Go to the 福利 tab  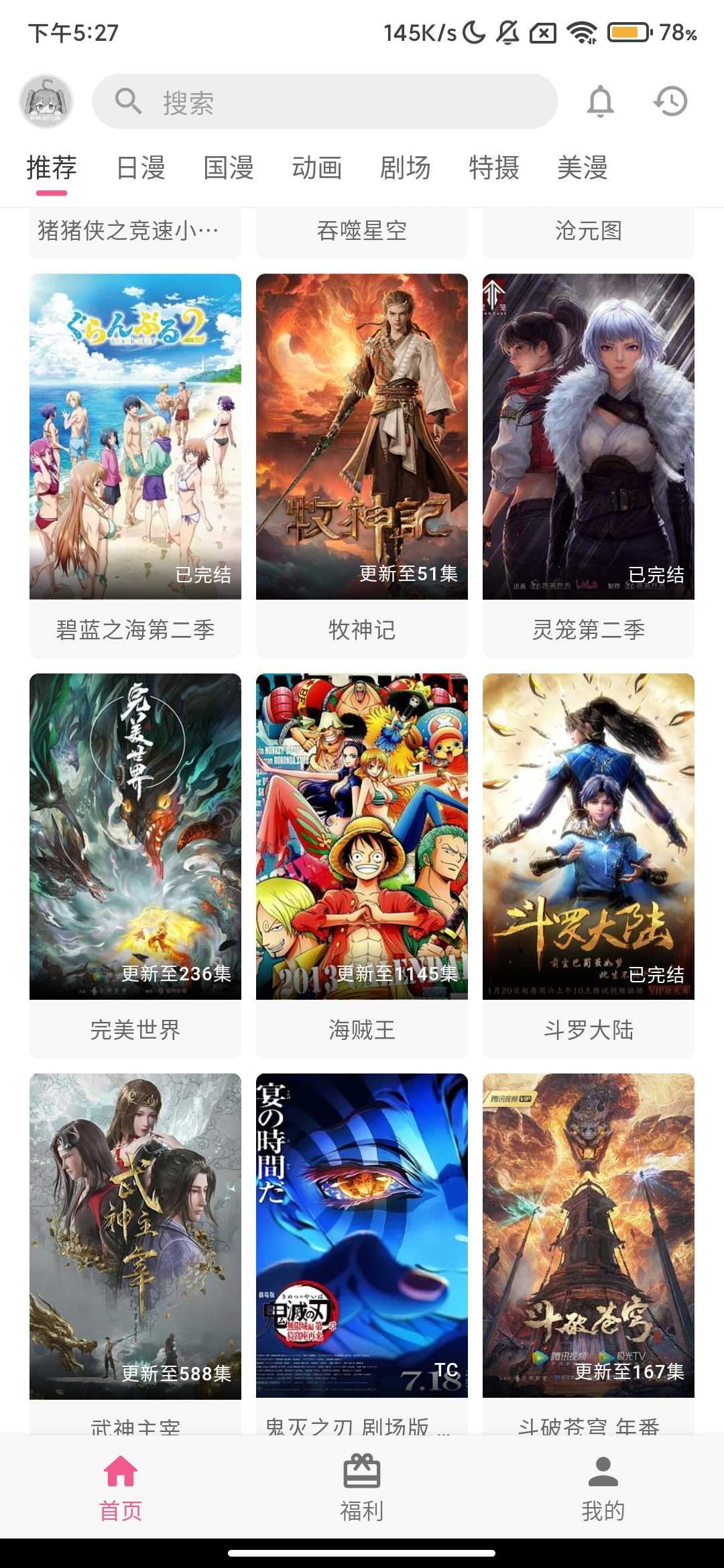[x=362, y=1488]
